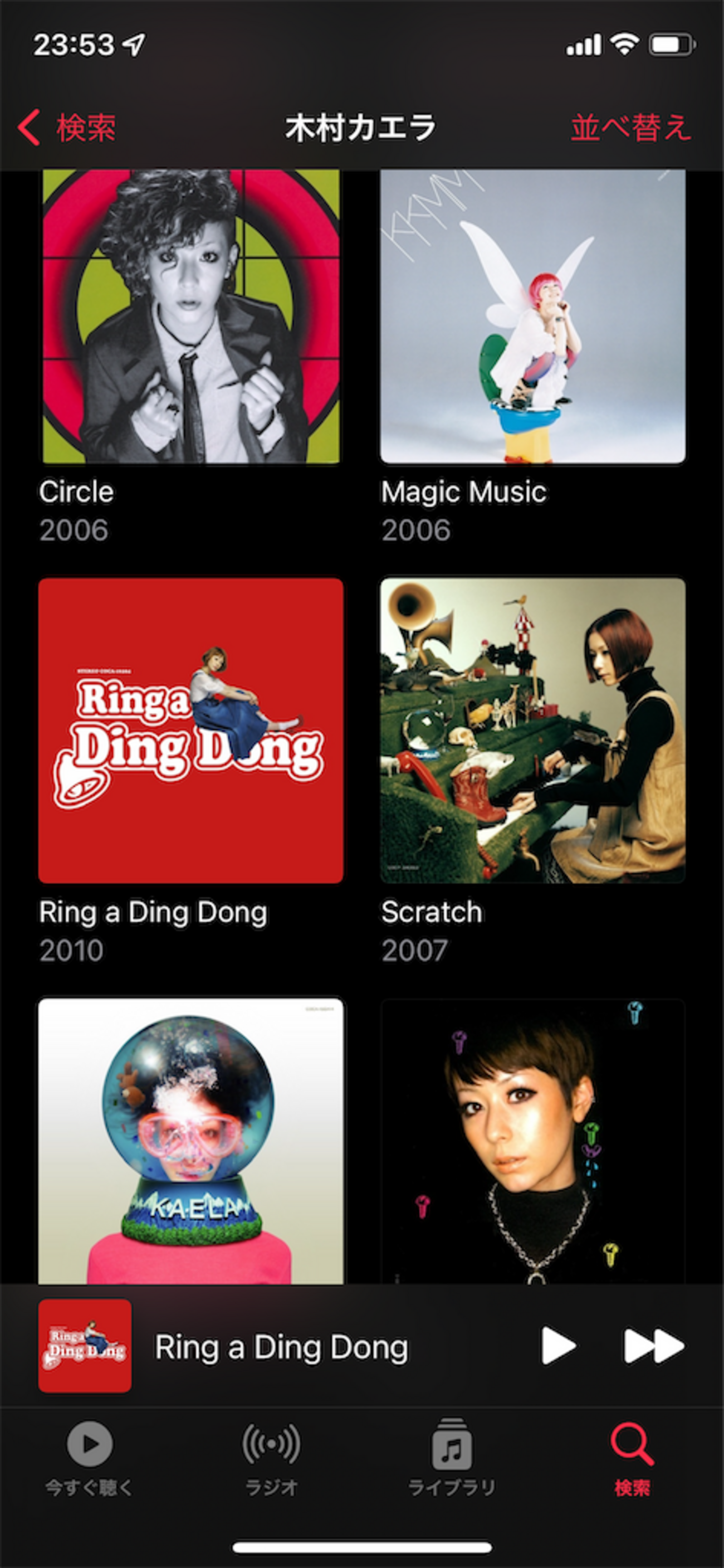The width and height of the screenshot is (724, 1568).
Task: Expand the Ring a Ding Dong mini player
Action: tap(280, 1346)
